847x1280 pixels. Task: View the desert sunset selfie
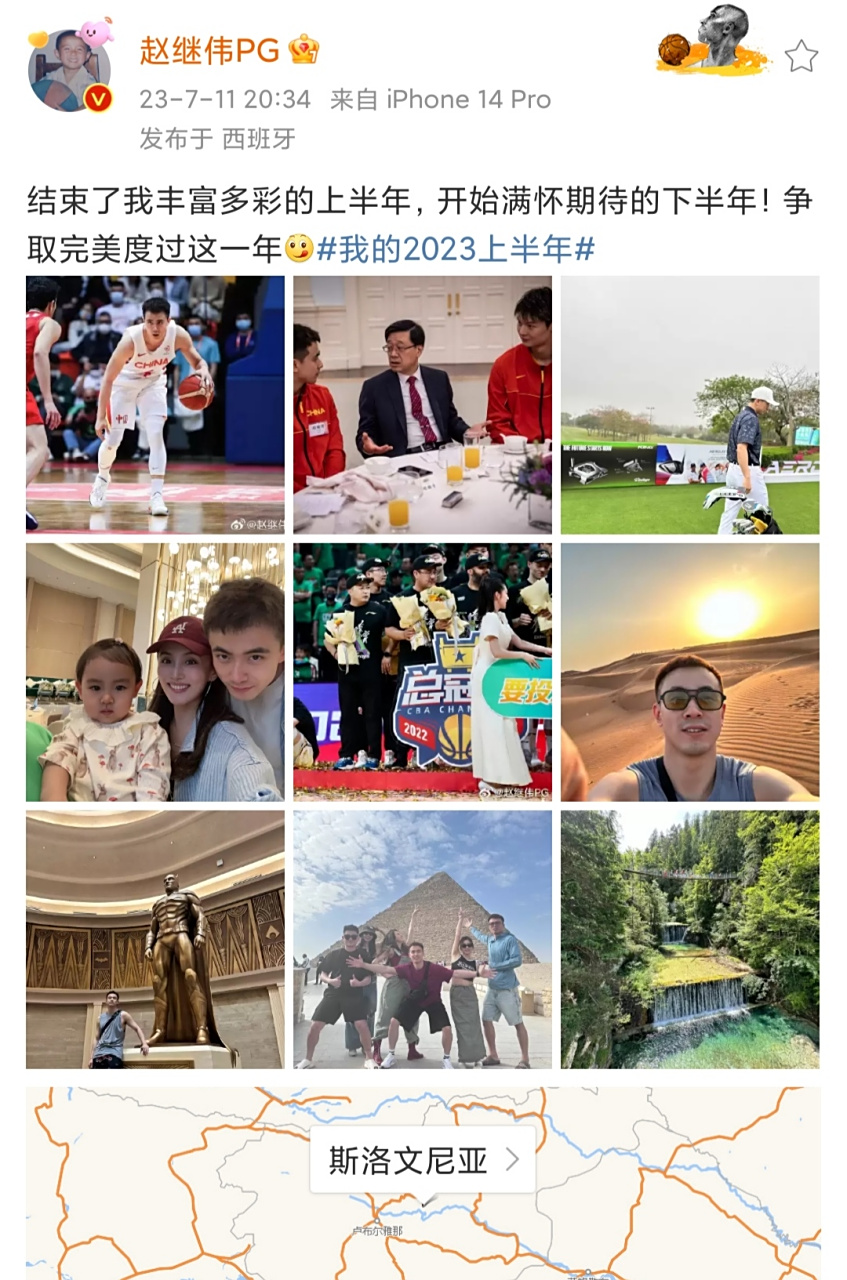[689, 671]
